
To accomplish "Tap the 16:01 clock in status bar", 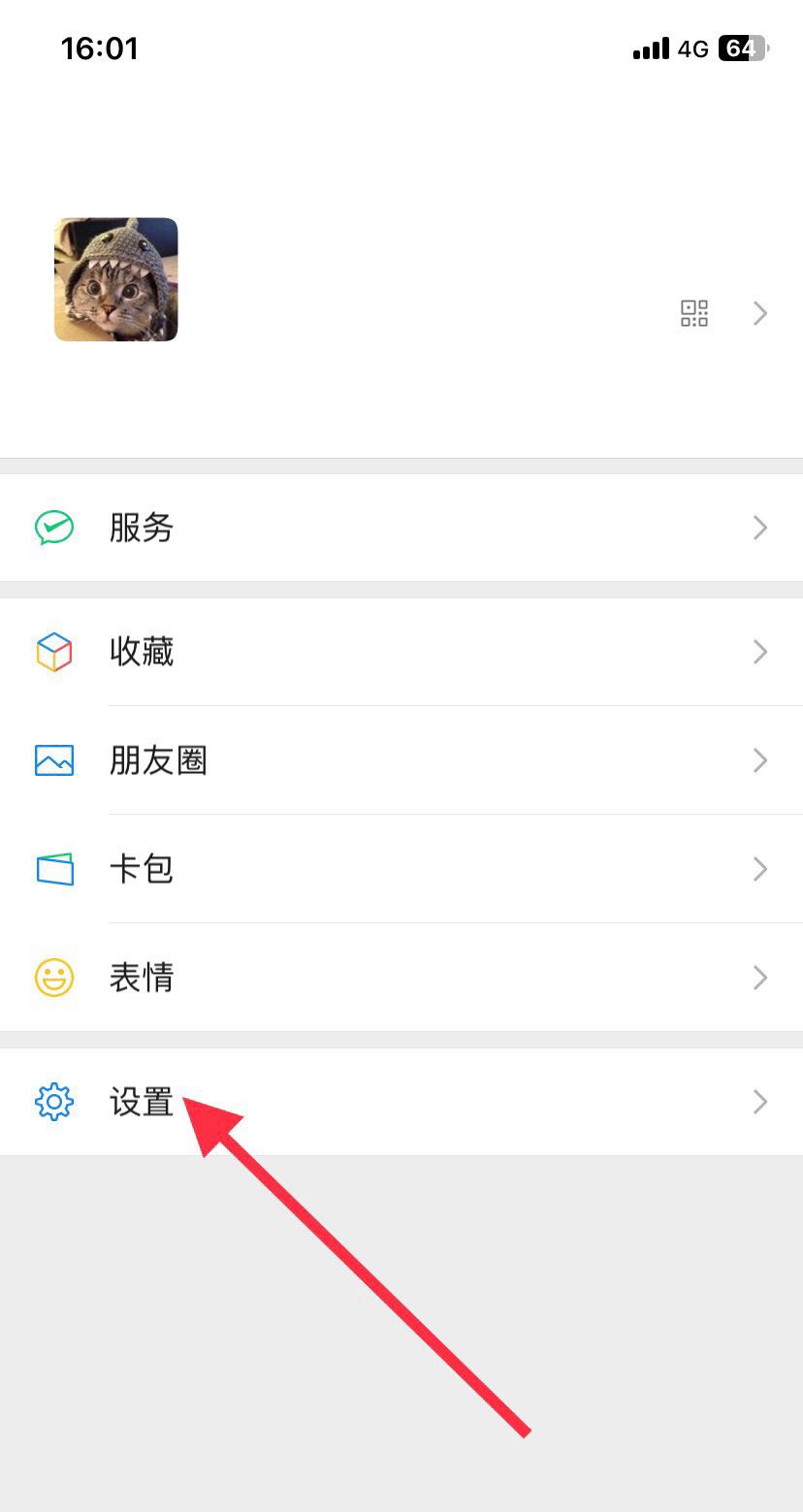I will point(99,47).
